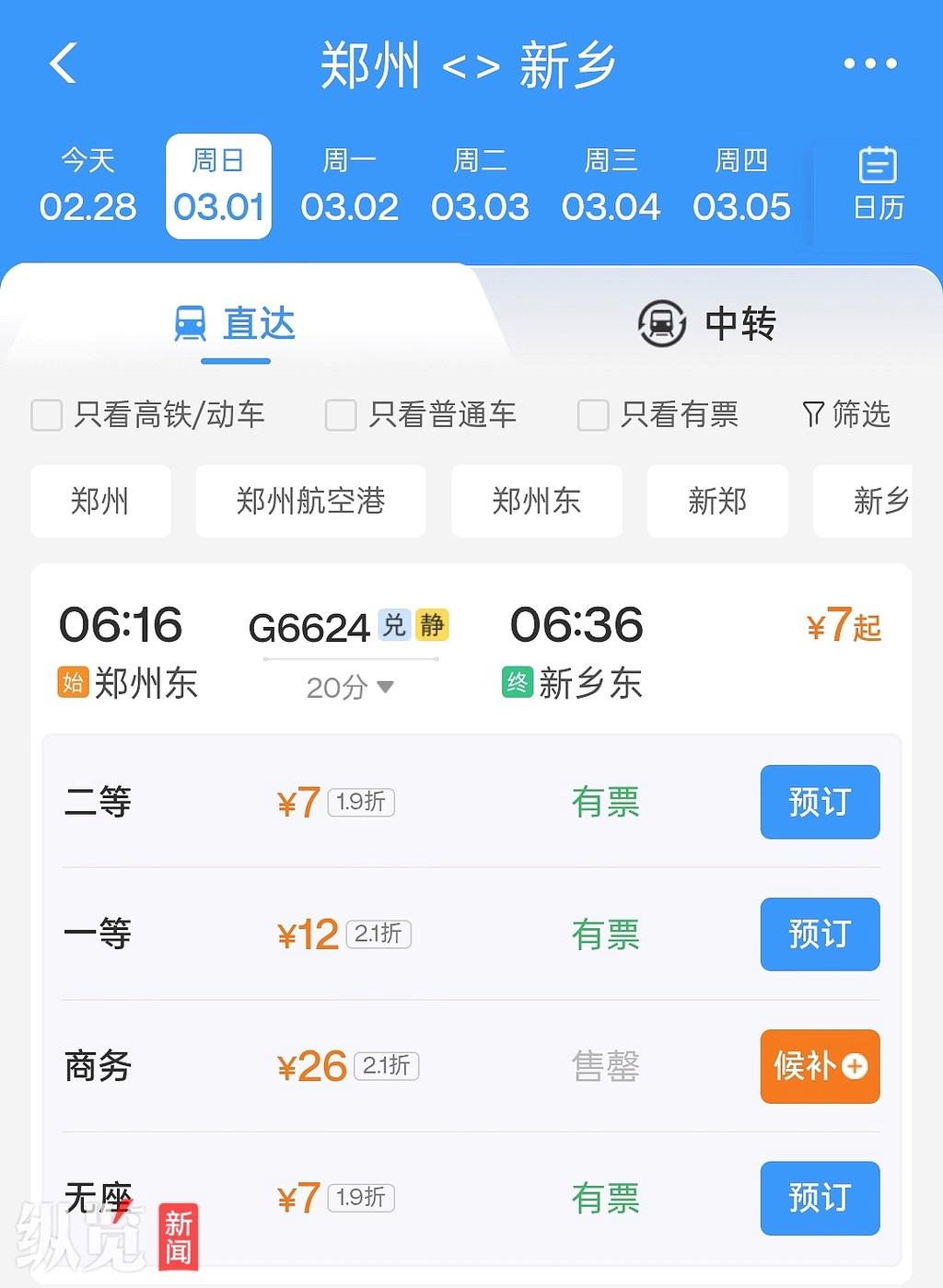The image size is (943, 1288).
Task: Pick the date 周三 03.04
Action: click(x=611, y=187)
